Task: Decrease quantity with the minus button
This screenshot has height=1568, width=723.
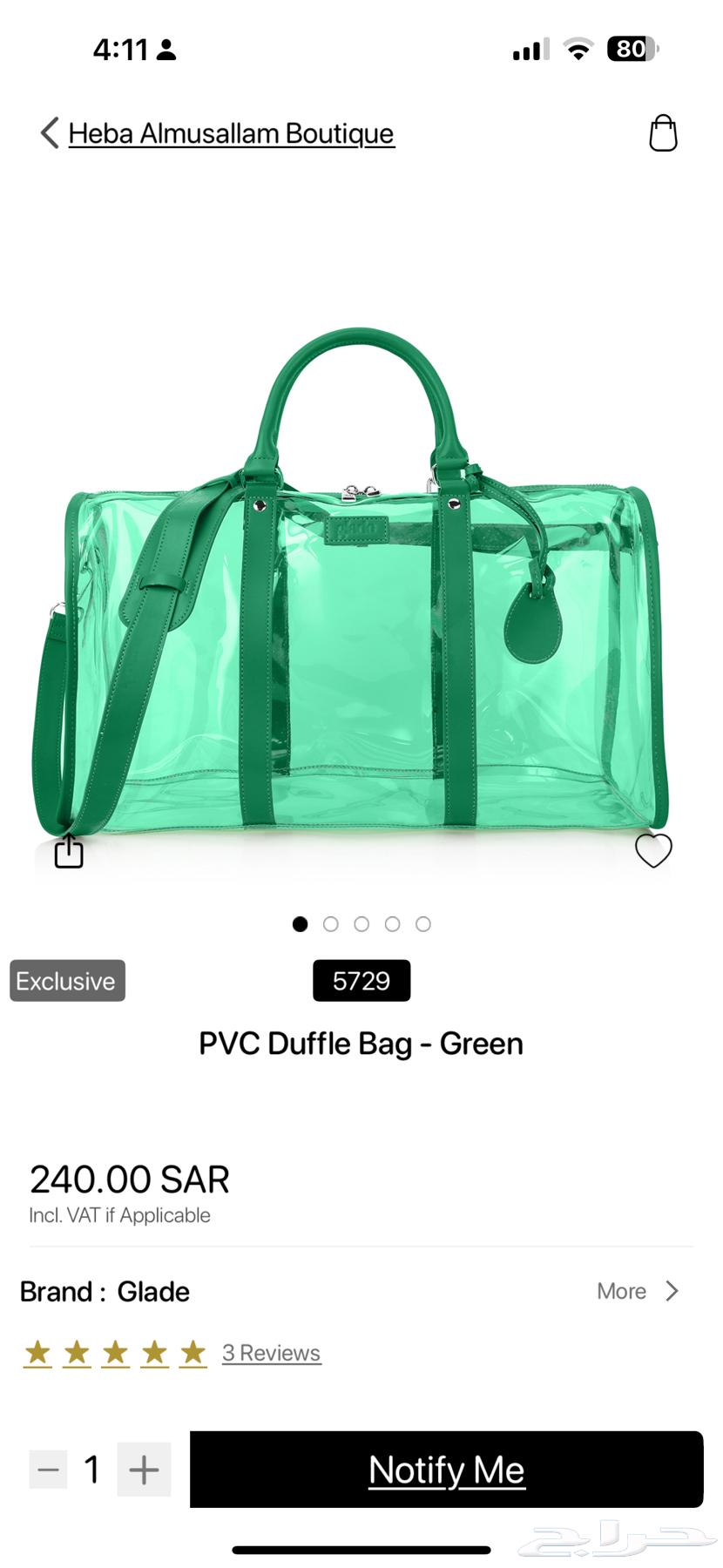Action: coord(48,1470)
